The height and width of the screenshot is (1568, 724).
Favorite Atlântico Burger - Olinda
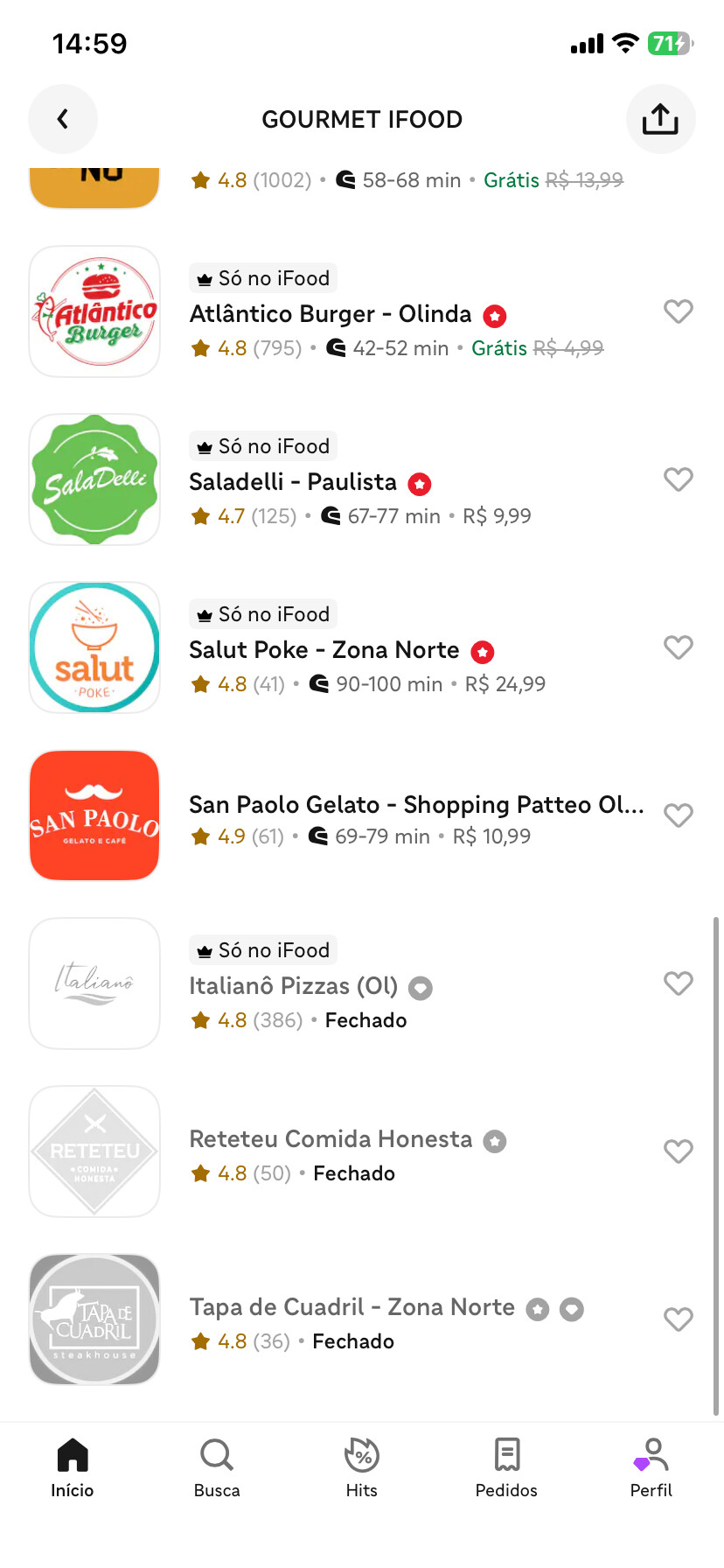(x=679, y=311)
